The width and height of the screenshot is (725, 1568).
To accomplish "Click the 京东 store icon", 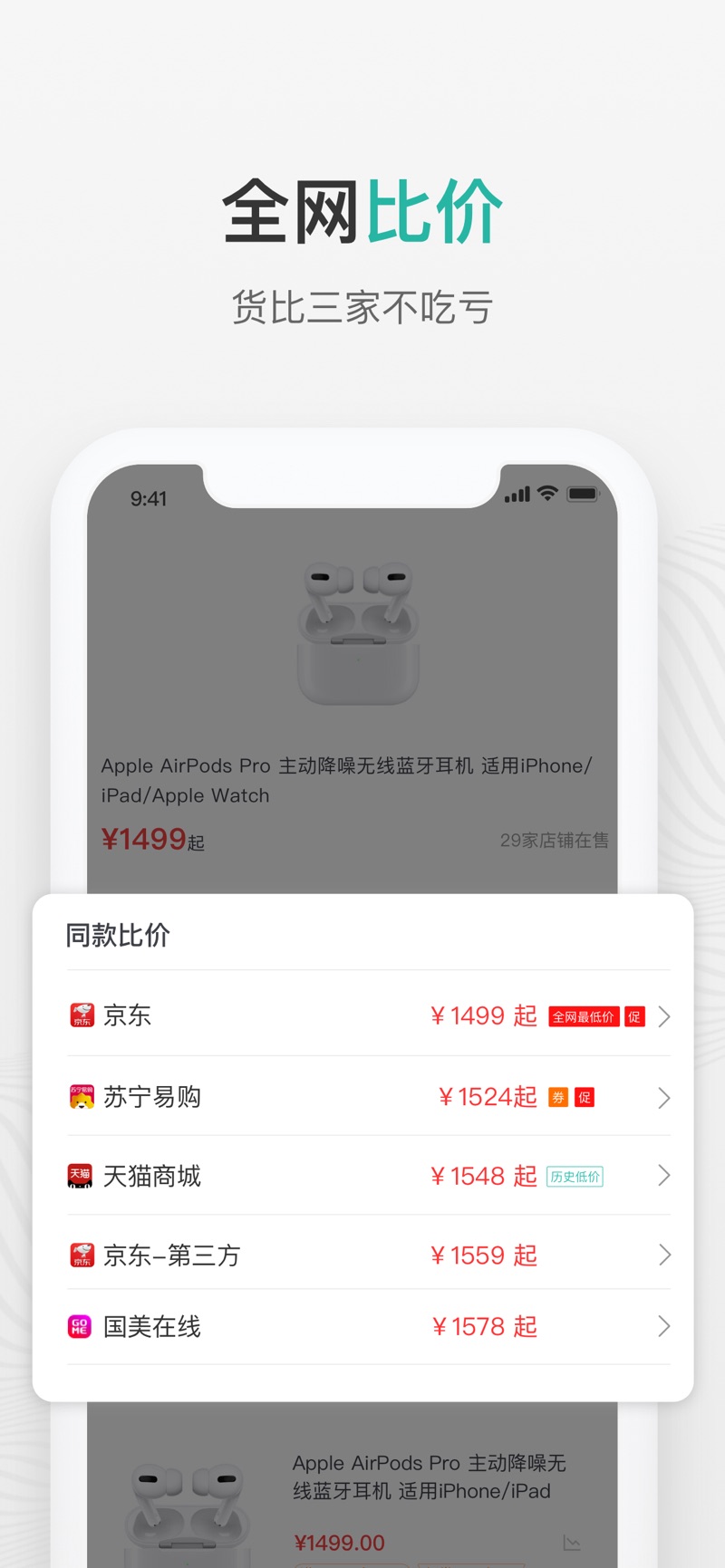I will [81, 1015].
